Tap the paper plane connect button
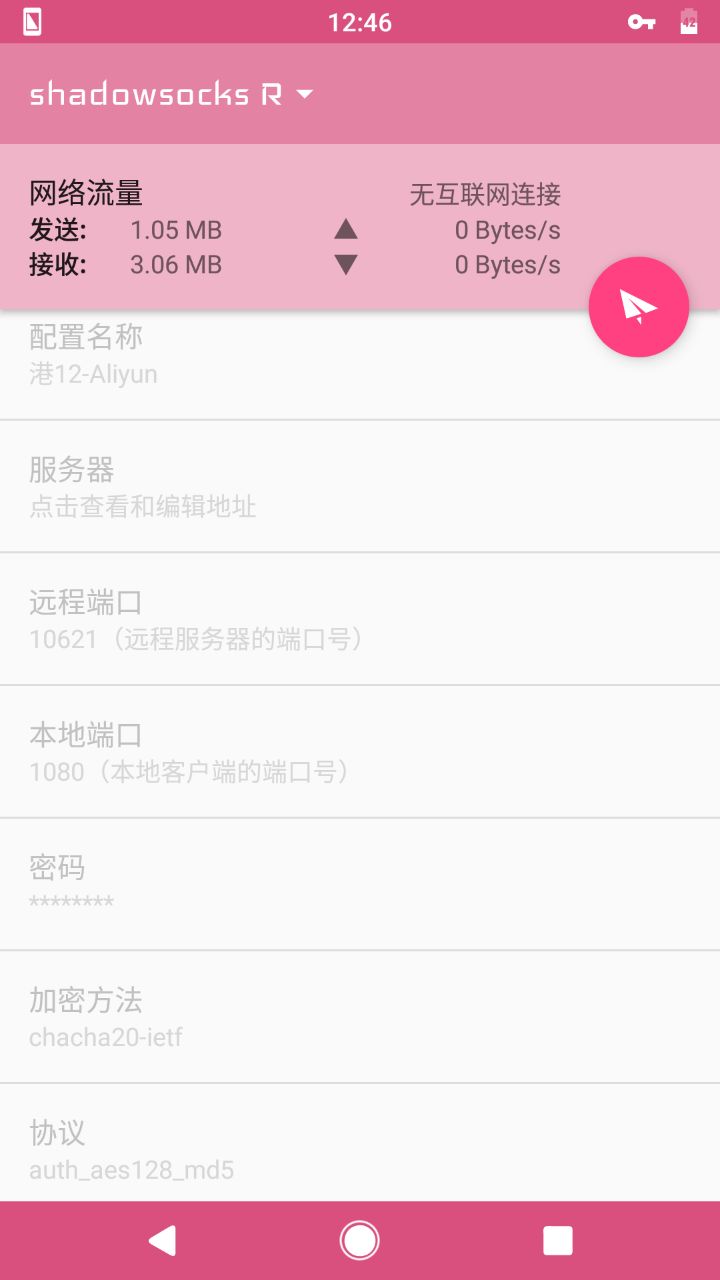 (638, 307)
